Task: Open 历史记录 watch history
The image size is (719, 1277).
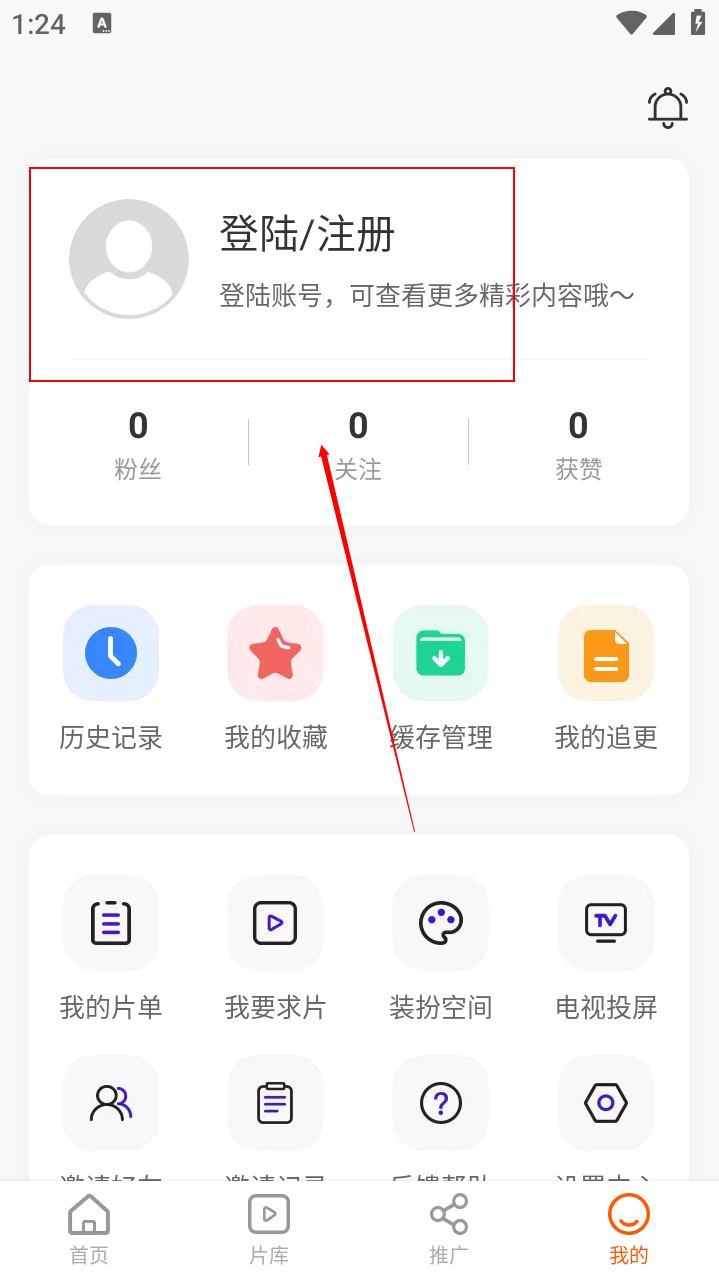Action: [111, 679]
